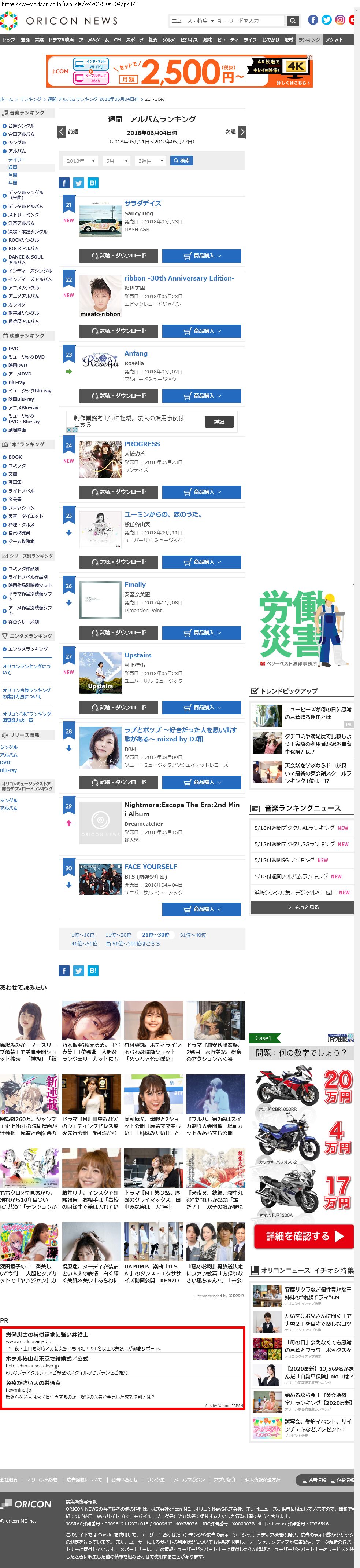
Task: Open the 音楽 tab in the top navigation
Action: [x=39, y=40]
